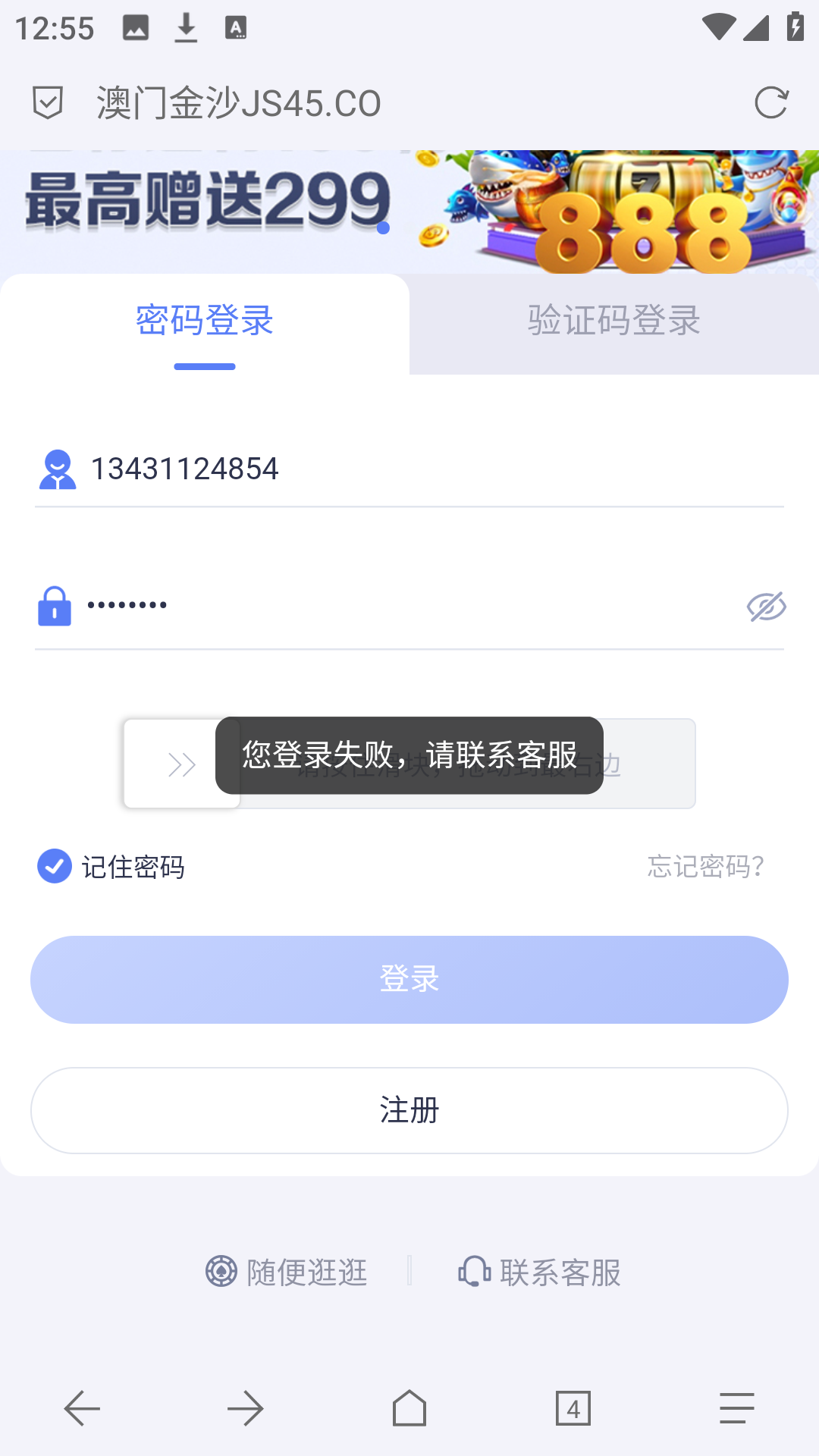Uncheck the 记住密码 checkbox

click(53, 867)
